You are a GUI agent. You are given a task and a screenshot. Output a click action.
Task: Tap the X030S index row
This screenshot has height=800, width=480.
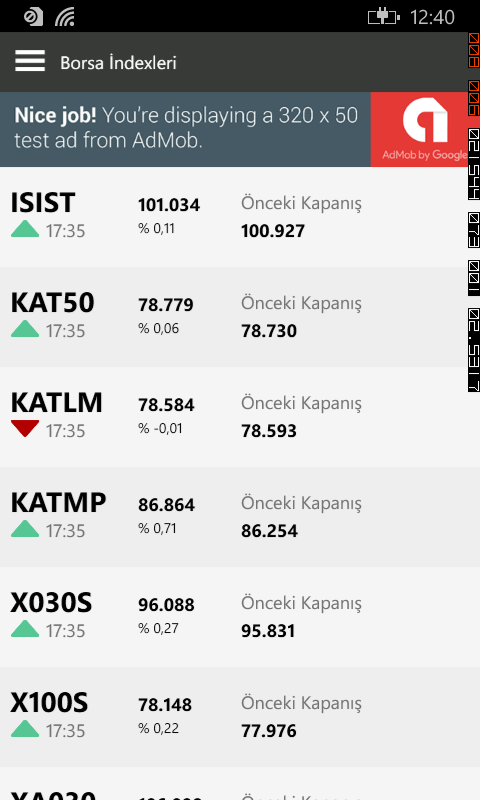[x=240, y=617]
